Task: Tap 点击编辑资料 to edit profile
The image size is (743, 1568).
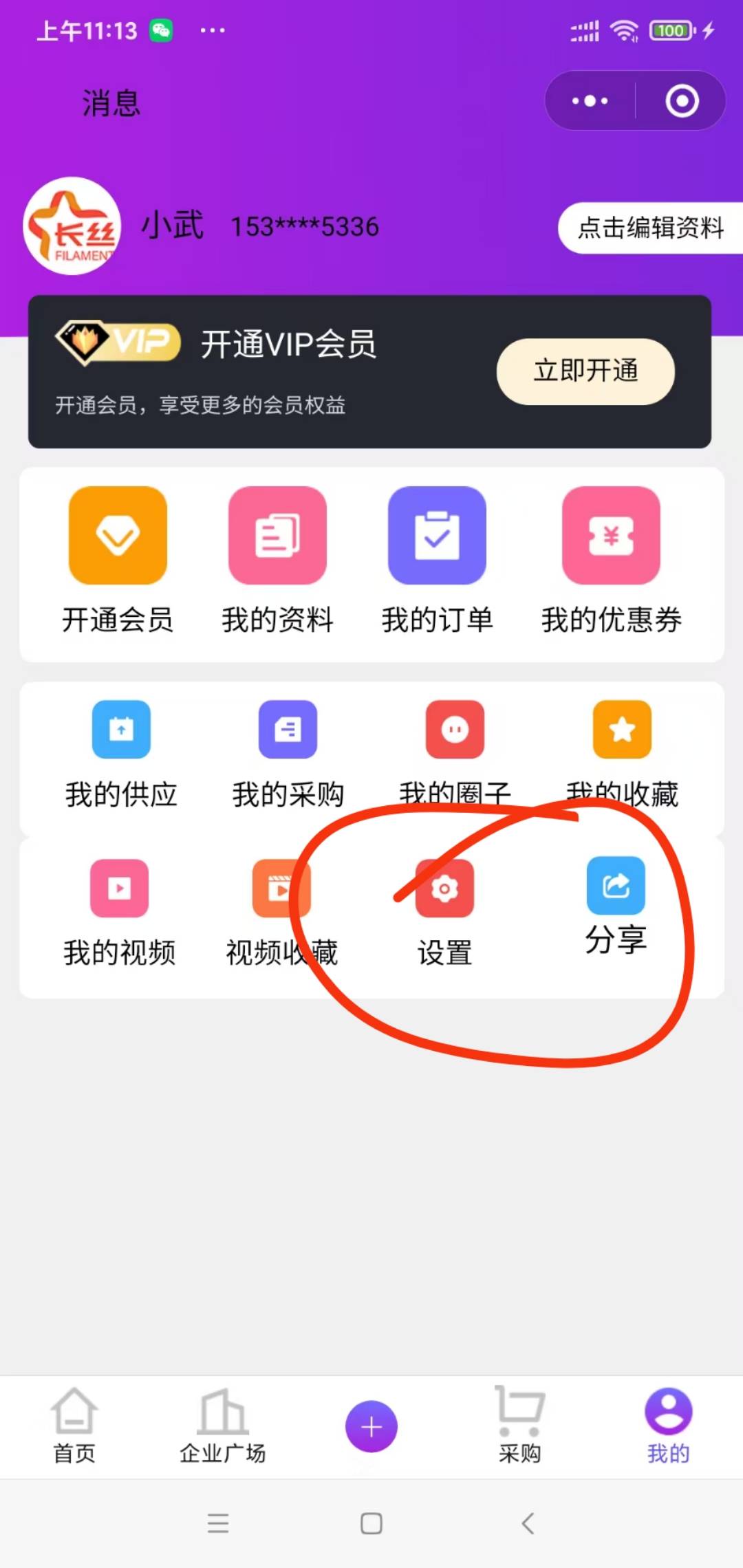Action: (x=650, y=228)
